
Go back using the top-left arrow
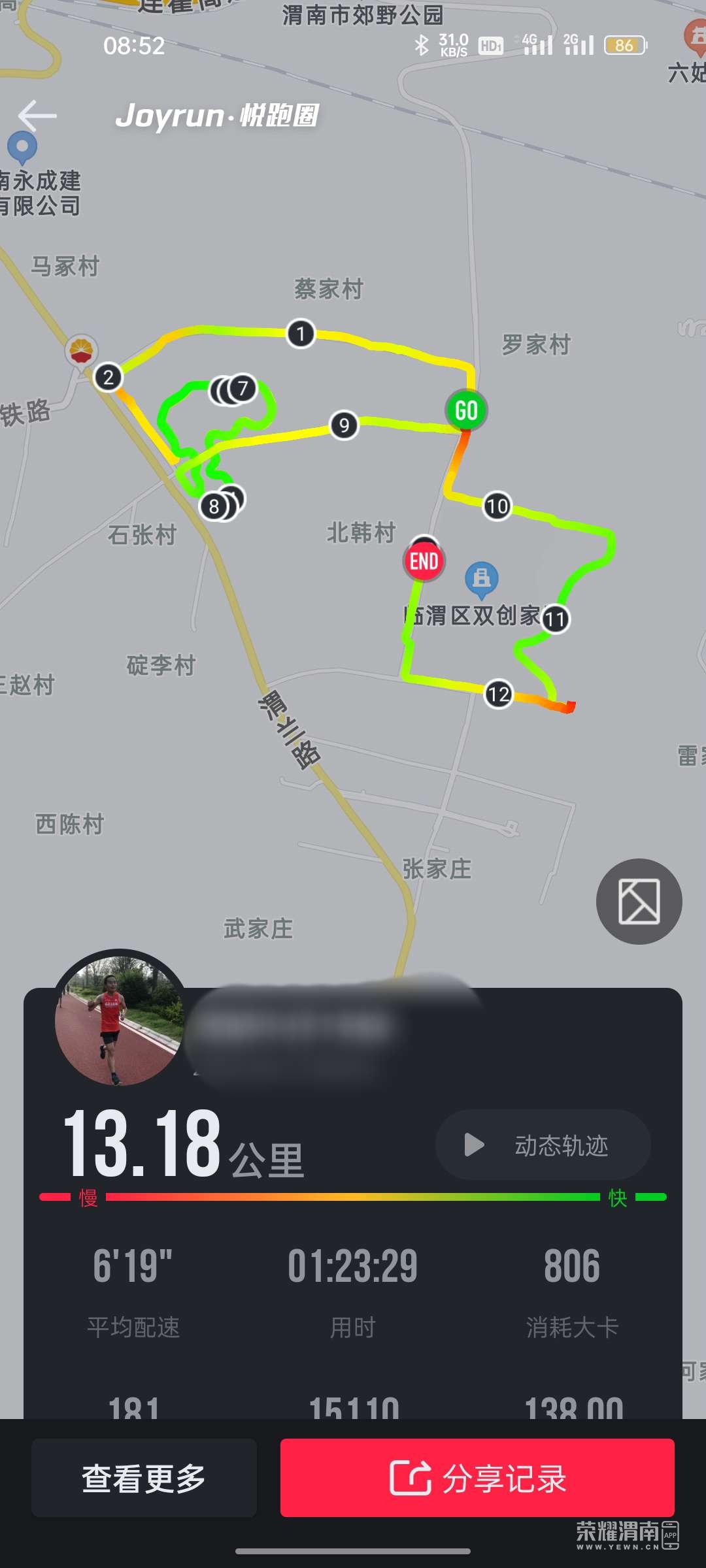point(37,116)
